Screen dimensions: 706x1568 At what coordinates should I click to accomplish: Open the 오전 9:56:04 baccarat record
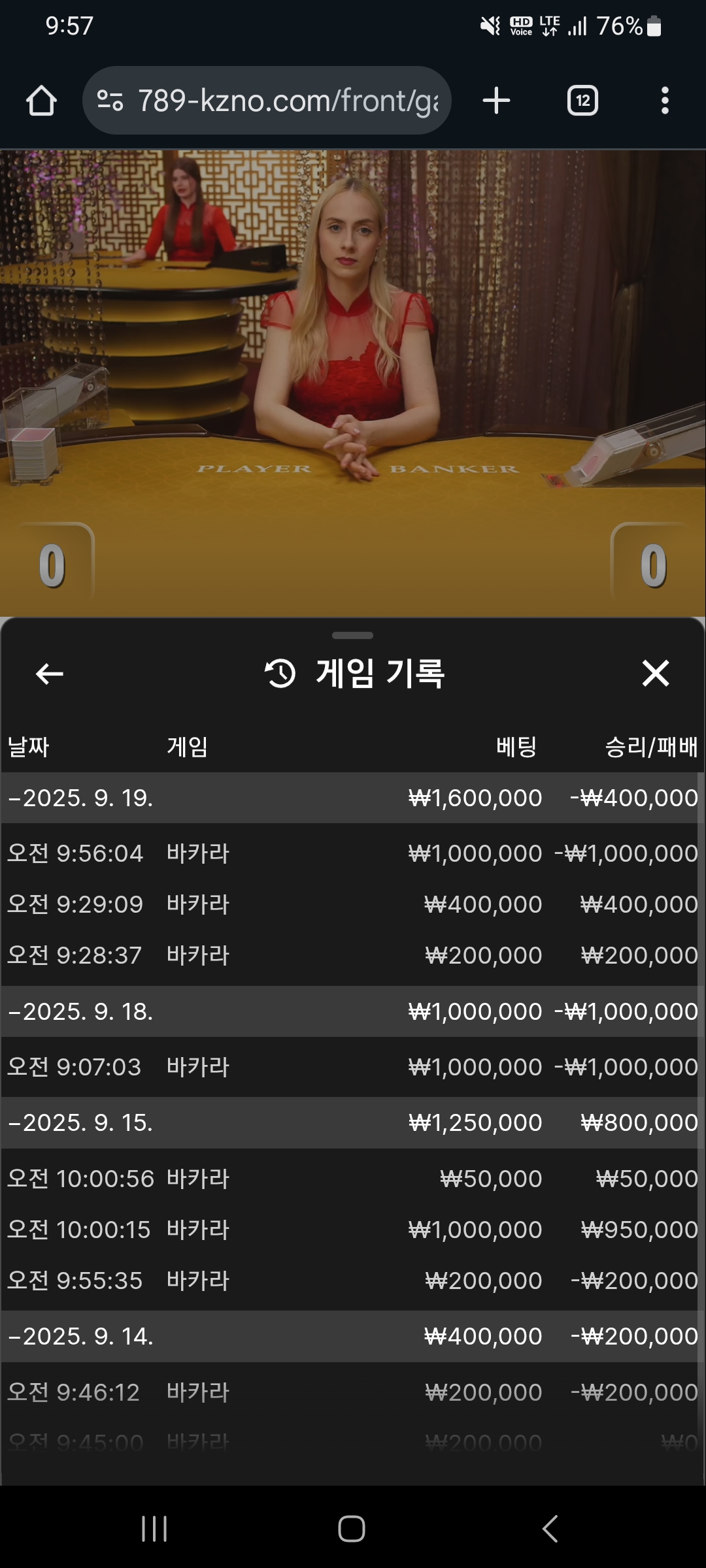coord(353,853)
